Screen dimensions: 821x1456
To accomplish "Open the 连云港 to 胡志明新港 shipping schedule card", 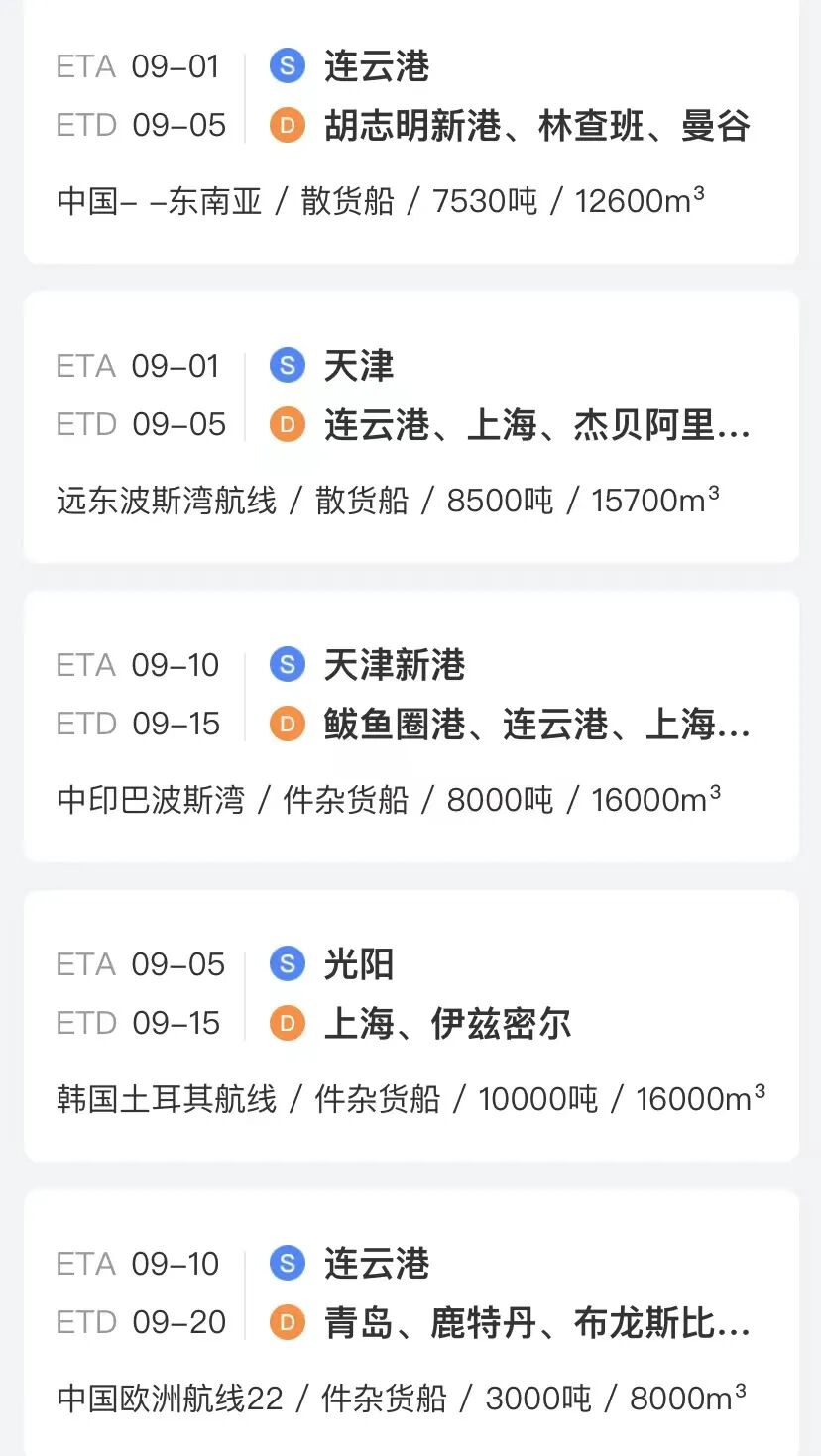I will [410, 129].
